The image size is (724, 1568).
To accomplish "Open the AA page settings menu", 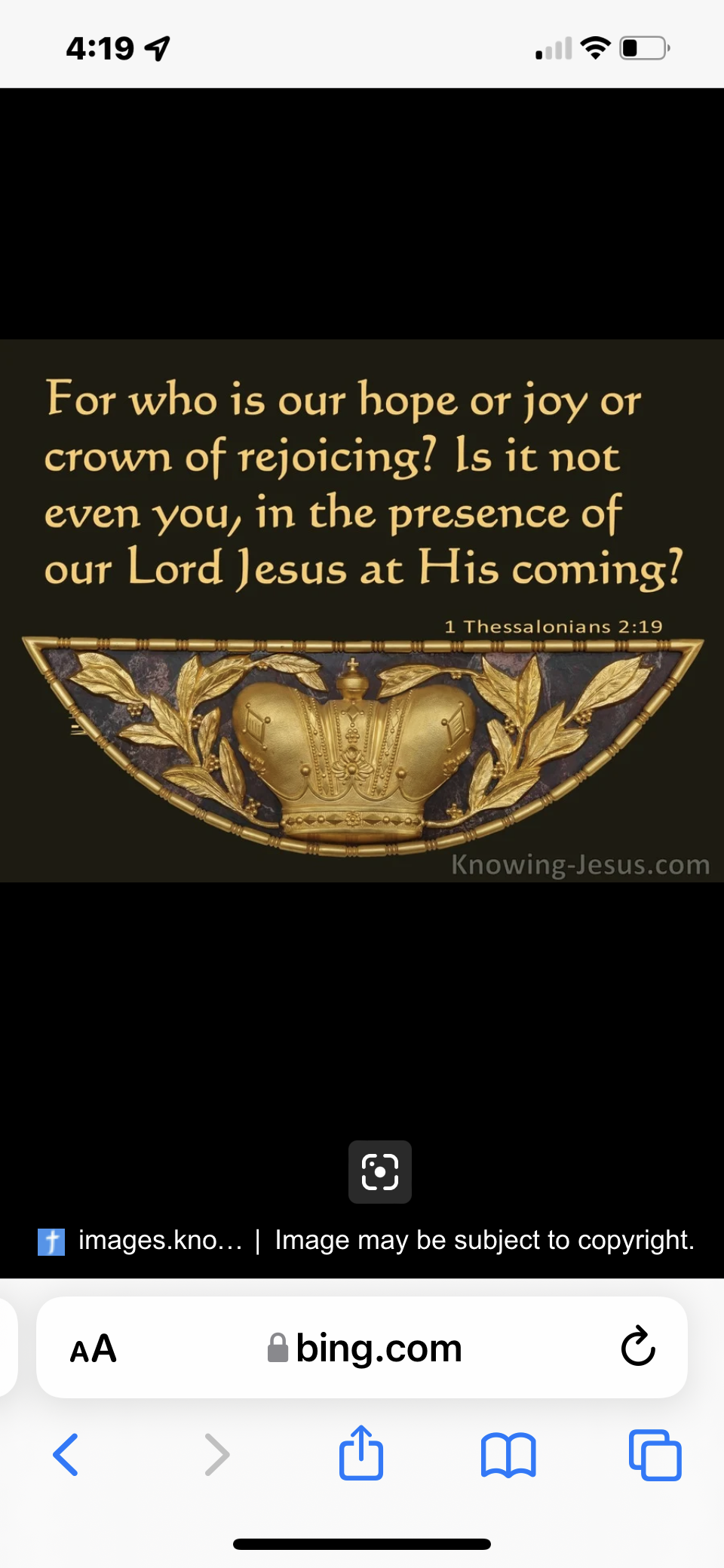I will click(x=94, y=1349).
